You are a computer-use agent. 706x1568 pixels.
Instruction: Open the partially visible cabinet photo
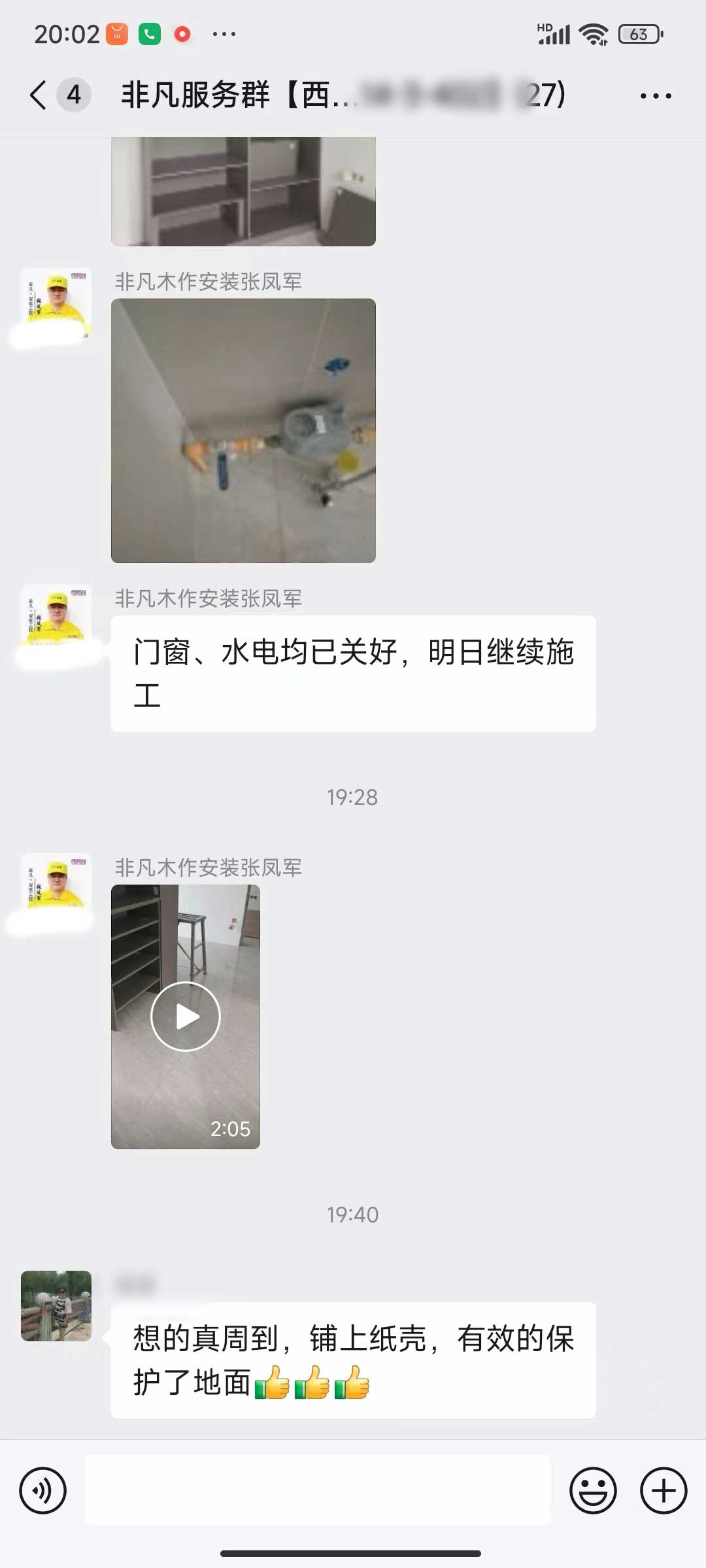tap(243, 191)
